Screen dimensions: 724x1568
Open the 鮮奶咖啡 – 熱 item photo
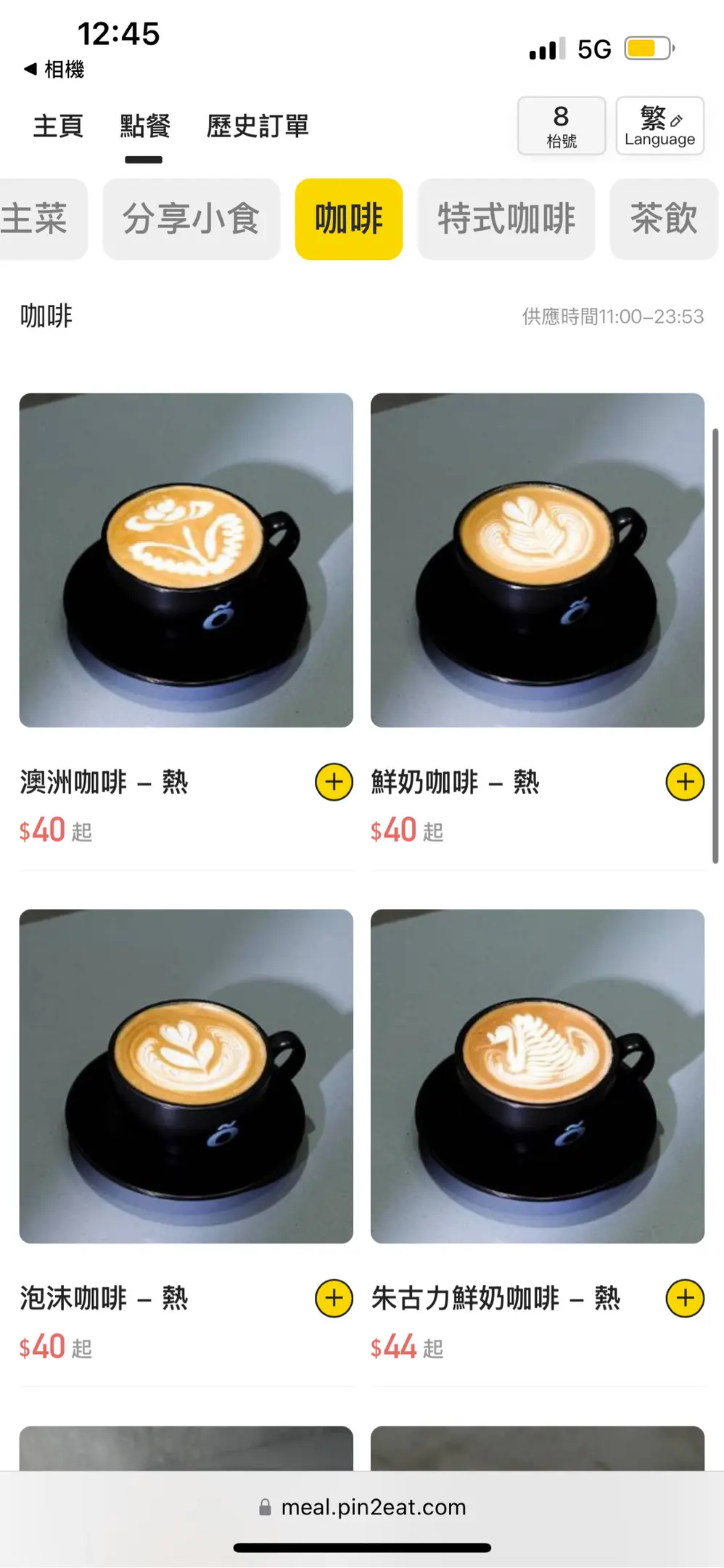click(x=537, y=560)
